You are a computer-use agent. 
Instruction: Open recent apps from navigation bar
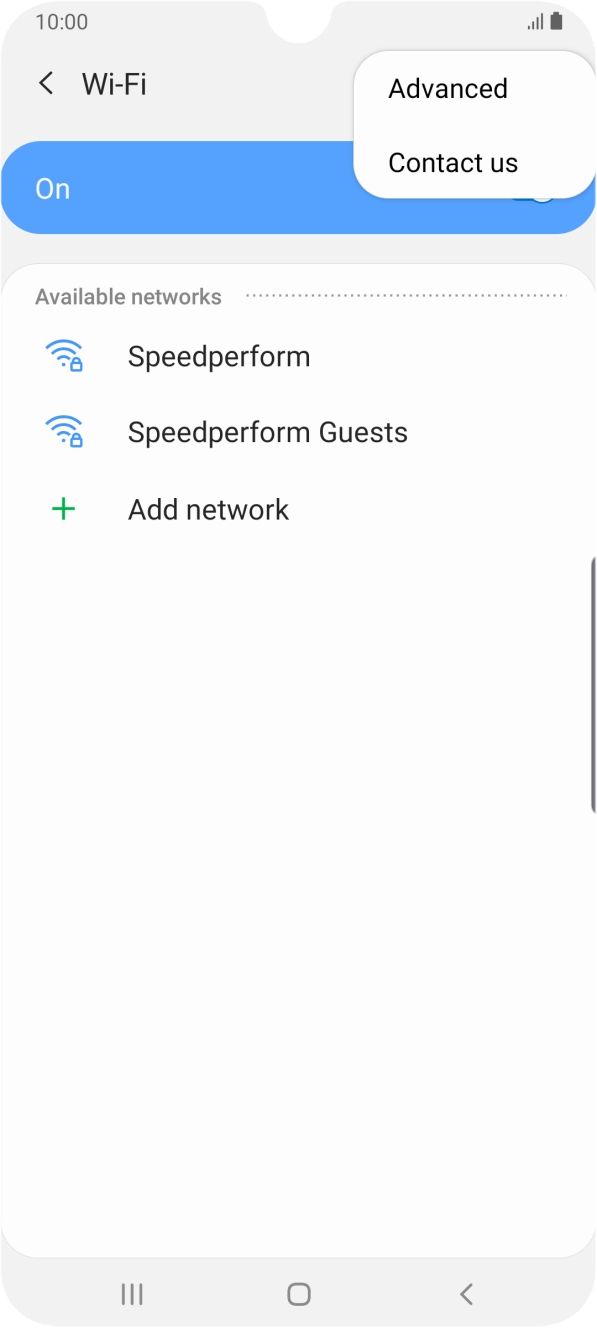132,1294
